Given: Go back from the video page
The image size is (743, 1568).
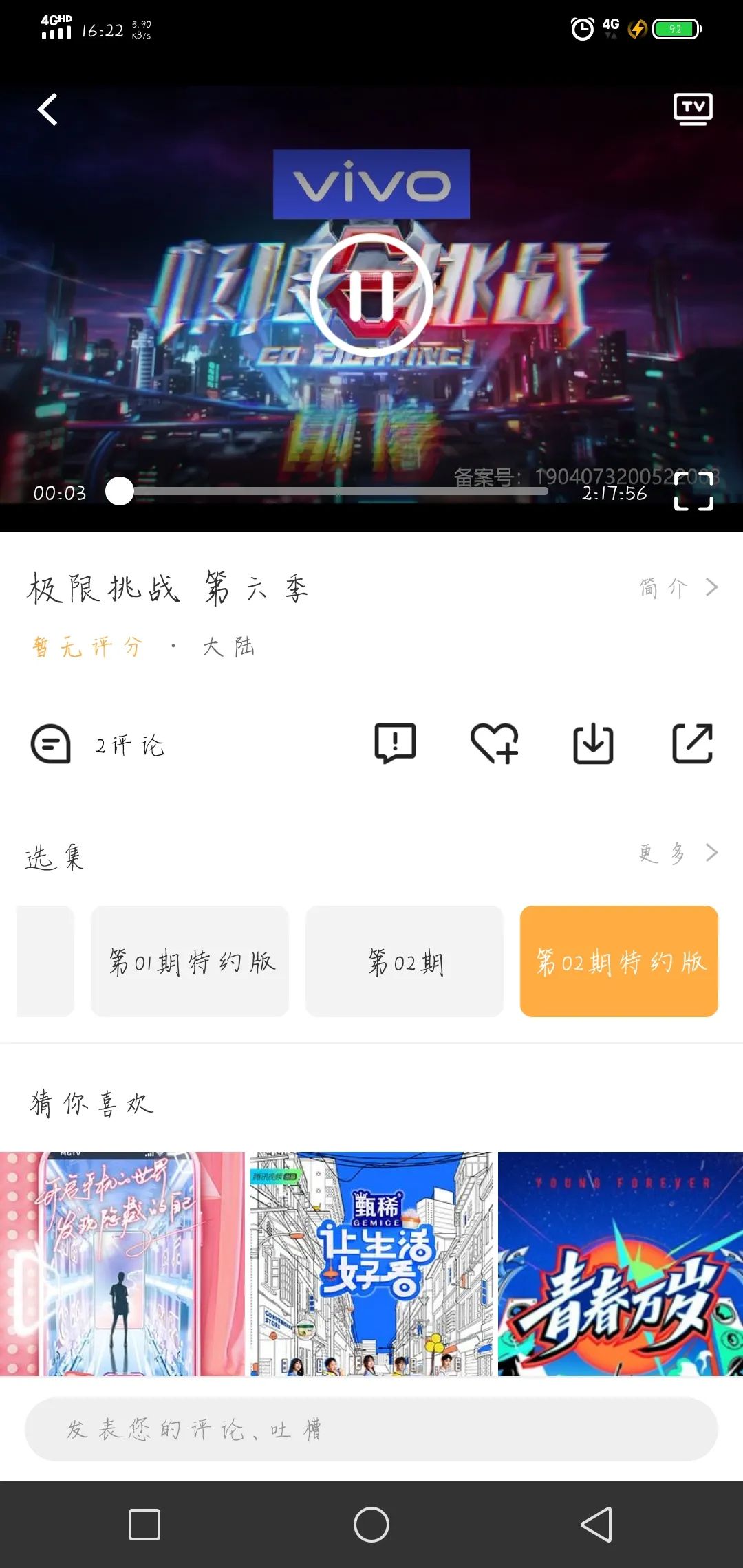Looking at the screenshot, I should click(x=47, y=110).
